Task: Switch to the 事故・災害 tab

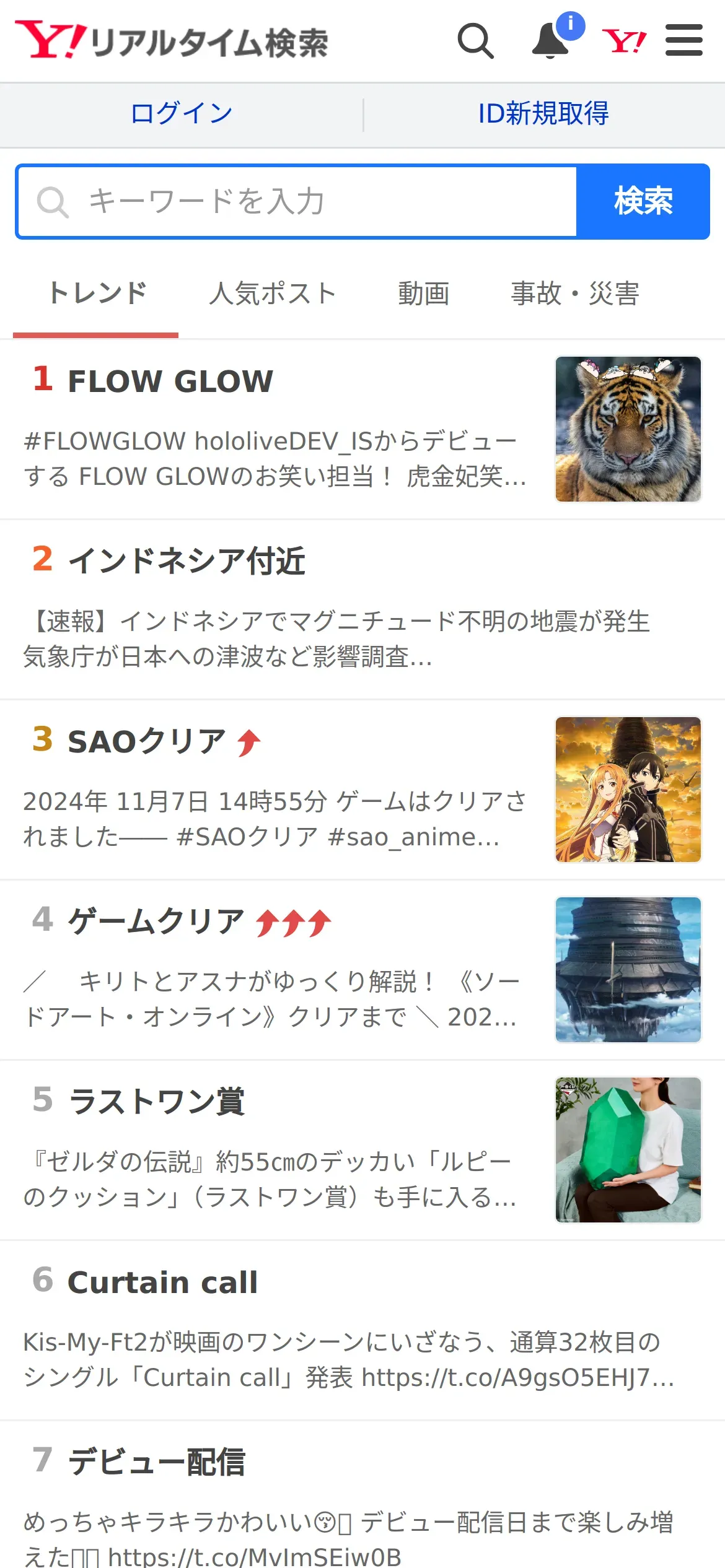Action: pyautogui.click(x=575, y=294)
